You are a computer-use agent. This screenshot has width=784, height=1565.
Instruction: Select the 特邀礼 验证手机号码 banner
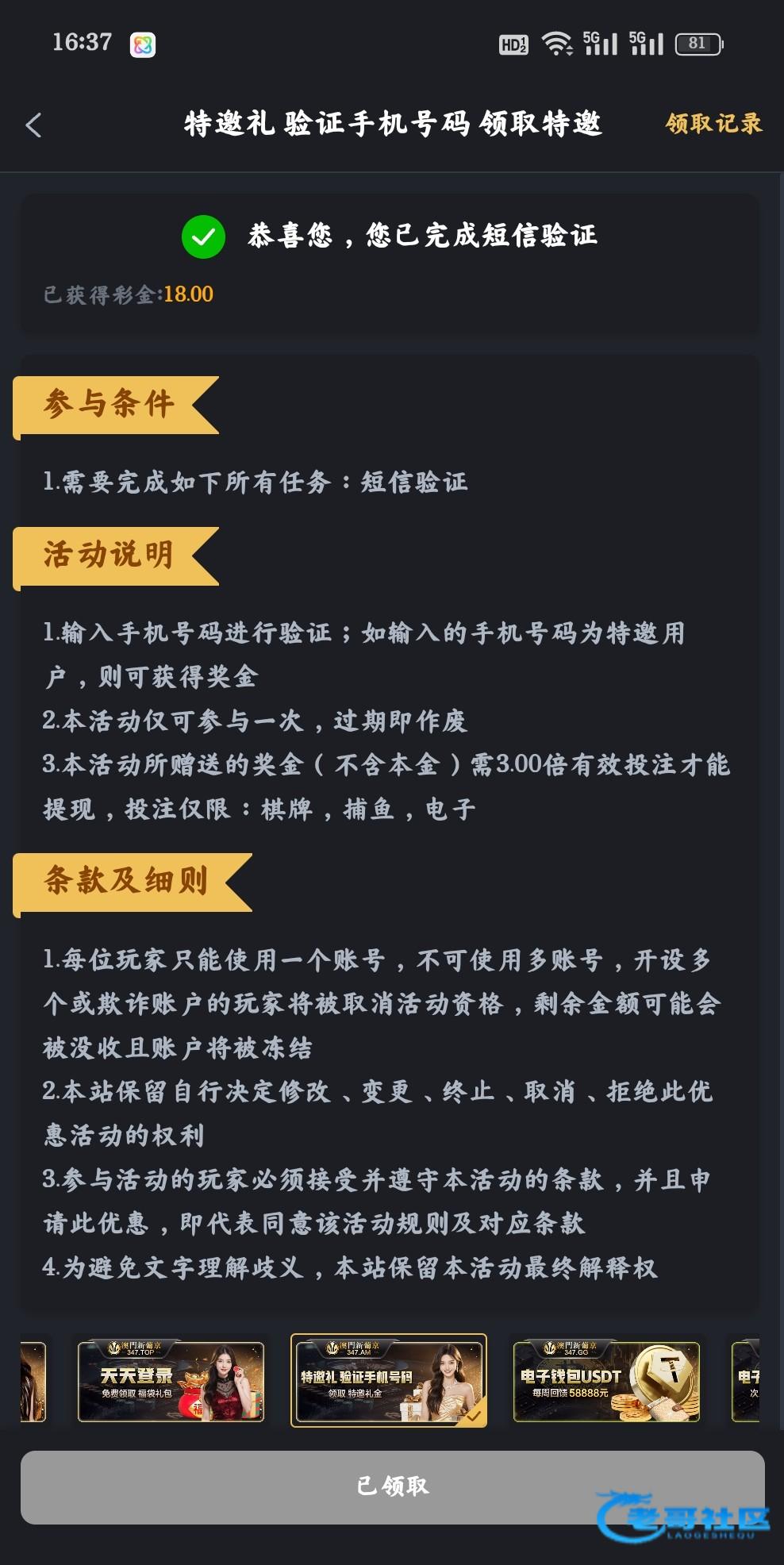click(389, 1382)
